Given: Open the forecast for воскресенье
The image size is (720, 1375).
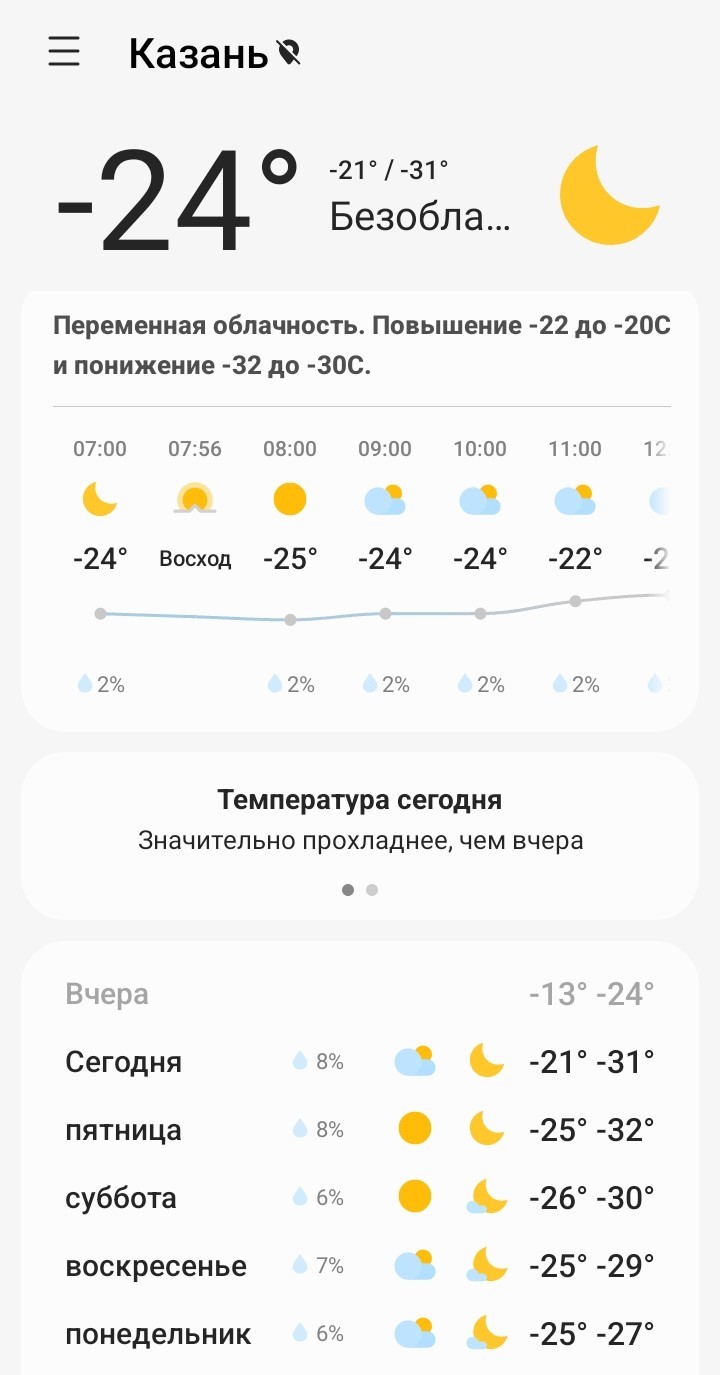Looking at the screenshot, I should [360, 1265].
